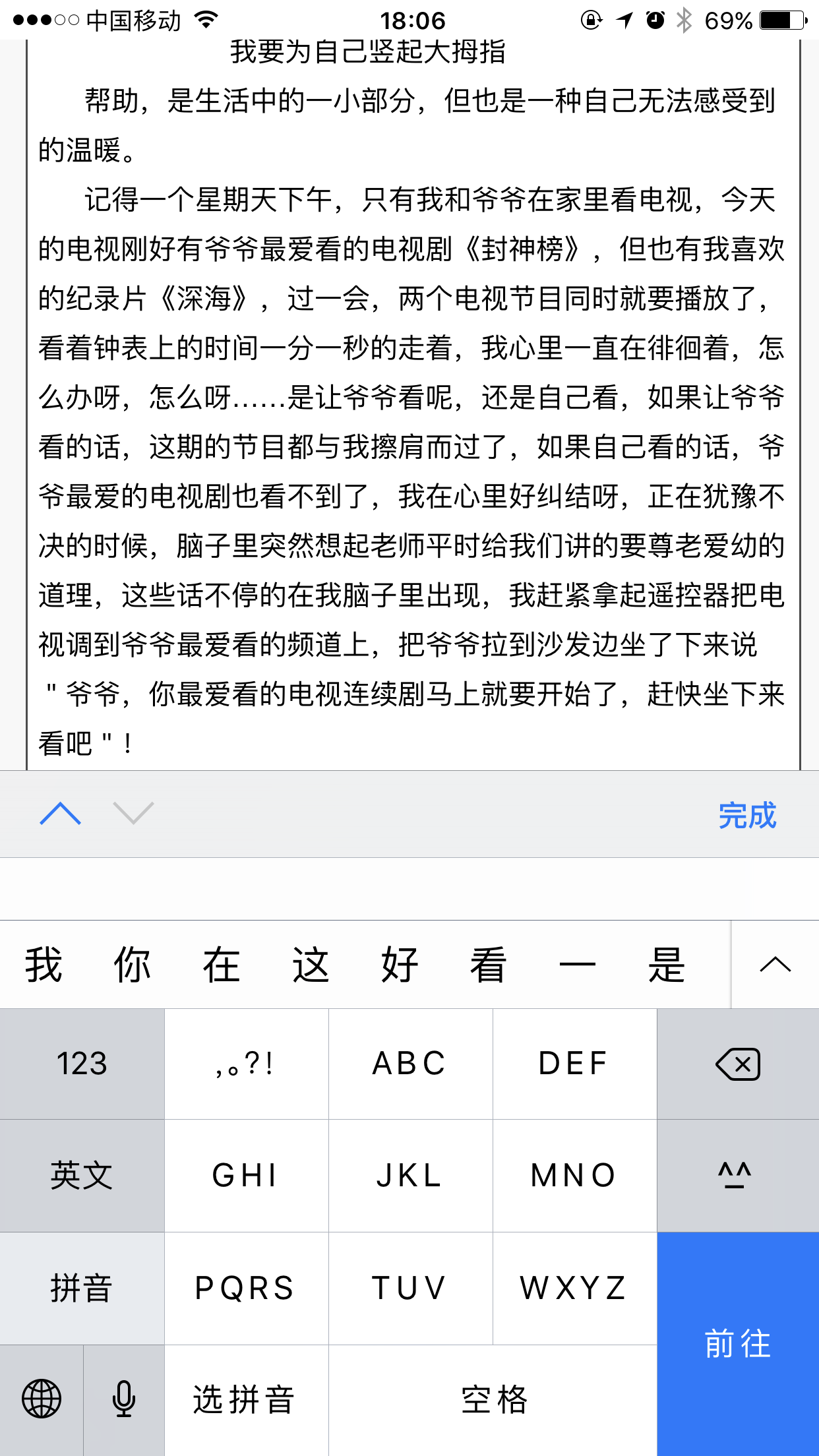The height and width of the screenshot is (1456, 819).
Task: Pick the candidate character 看
Action: (488, 965)
